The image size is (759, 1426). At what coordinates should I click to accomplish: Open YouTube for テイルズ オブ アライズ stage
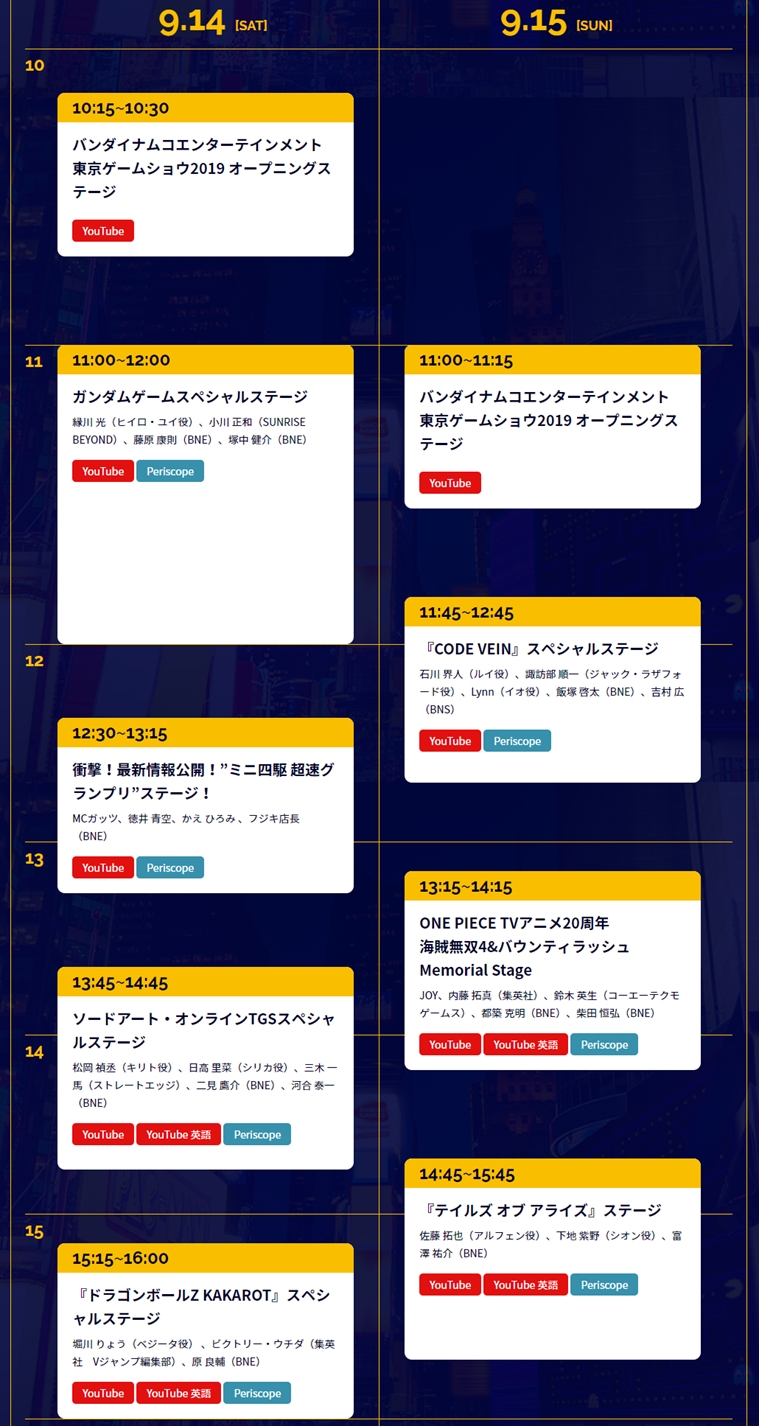pyautogui.click(x=450, y=1285)
